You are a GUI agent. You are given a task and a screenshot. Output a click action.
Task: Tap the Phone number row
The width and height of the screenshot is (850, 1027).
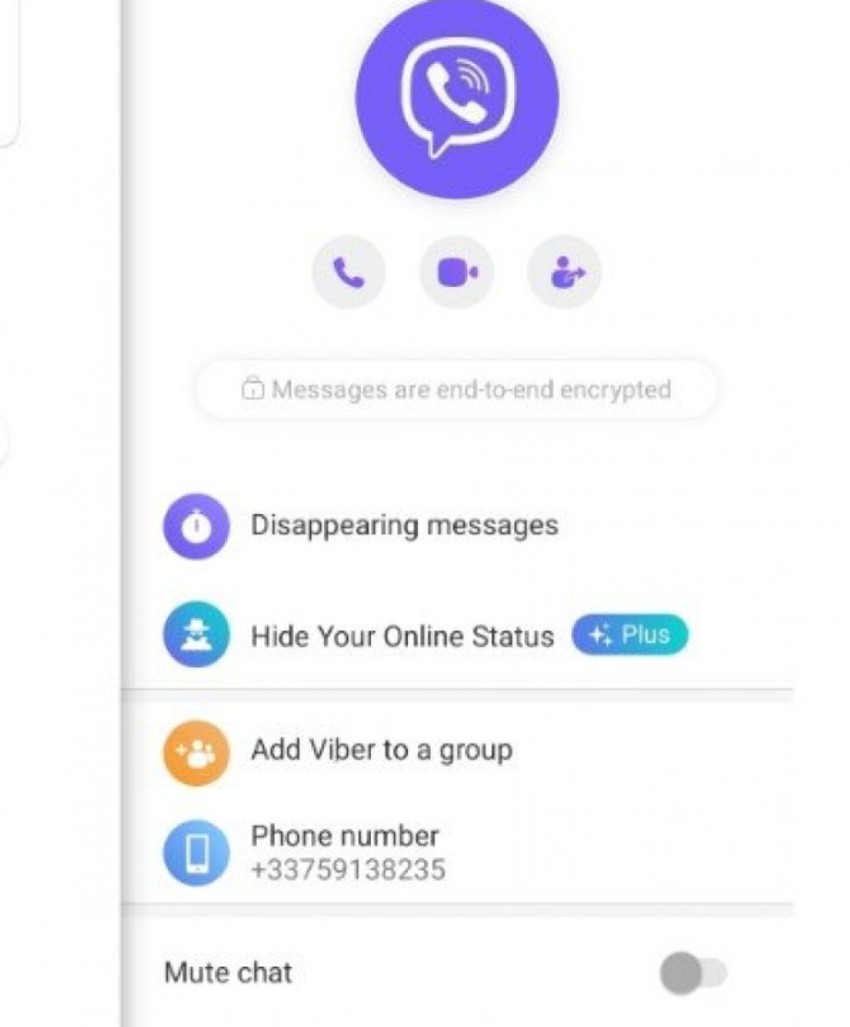[345, 853]
